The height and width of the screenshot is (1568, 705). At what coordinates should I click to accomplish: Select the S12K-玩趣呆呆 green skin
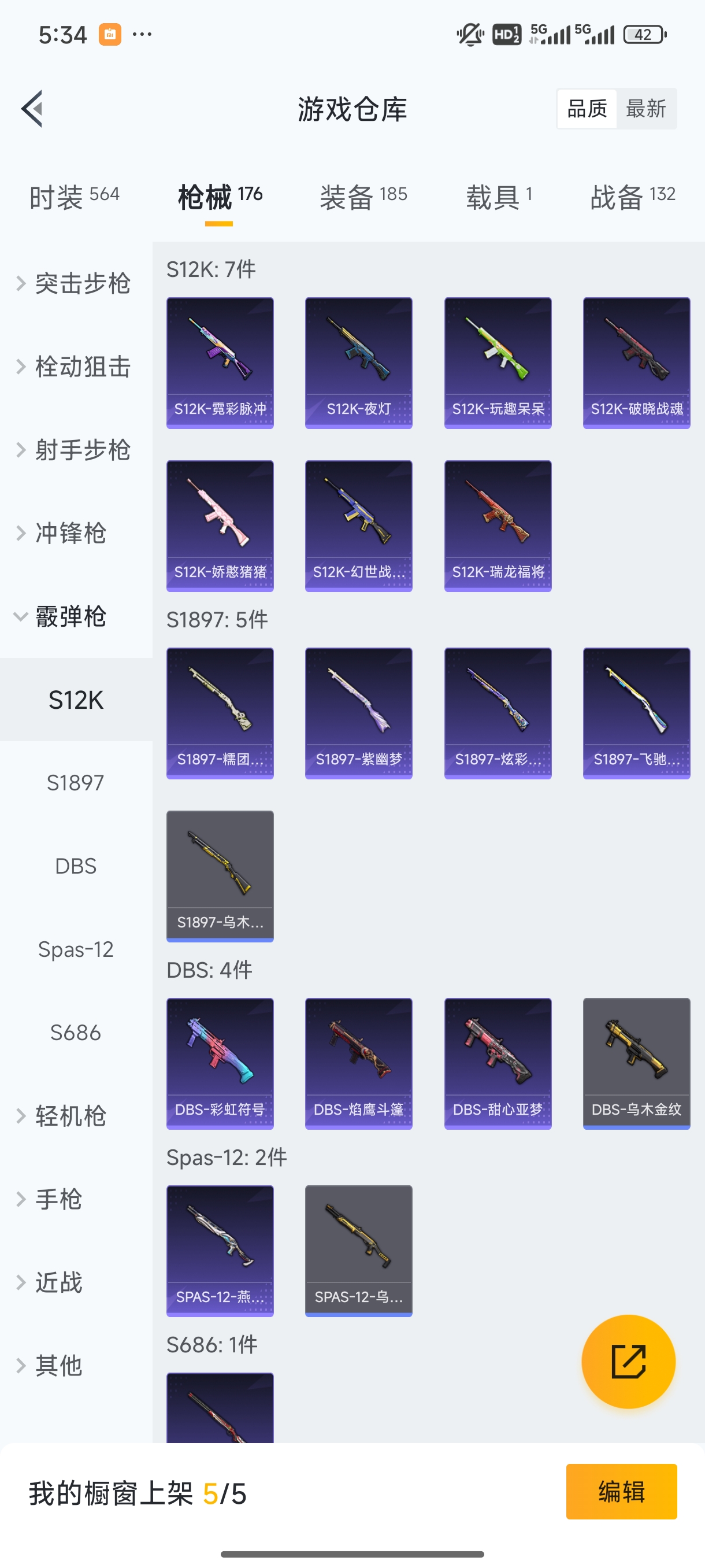point(497,361)
